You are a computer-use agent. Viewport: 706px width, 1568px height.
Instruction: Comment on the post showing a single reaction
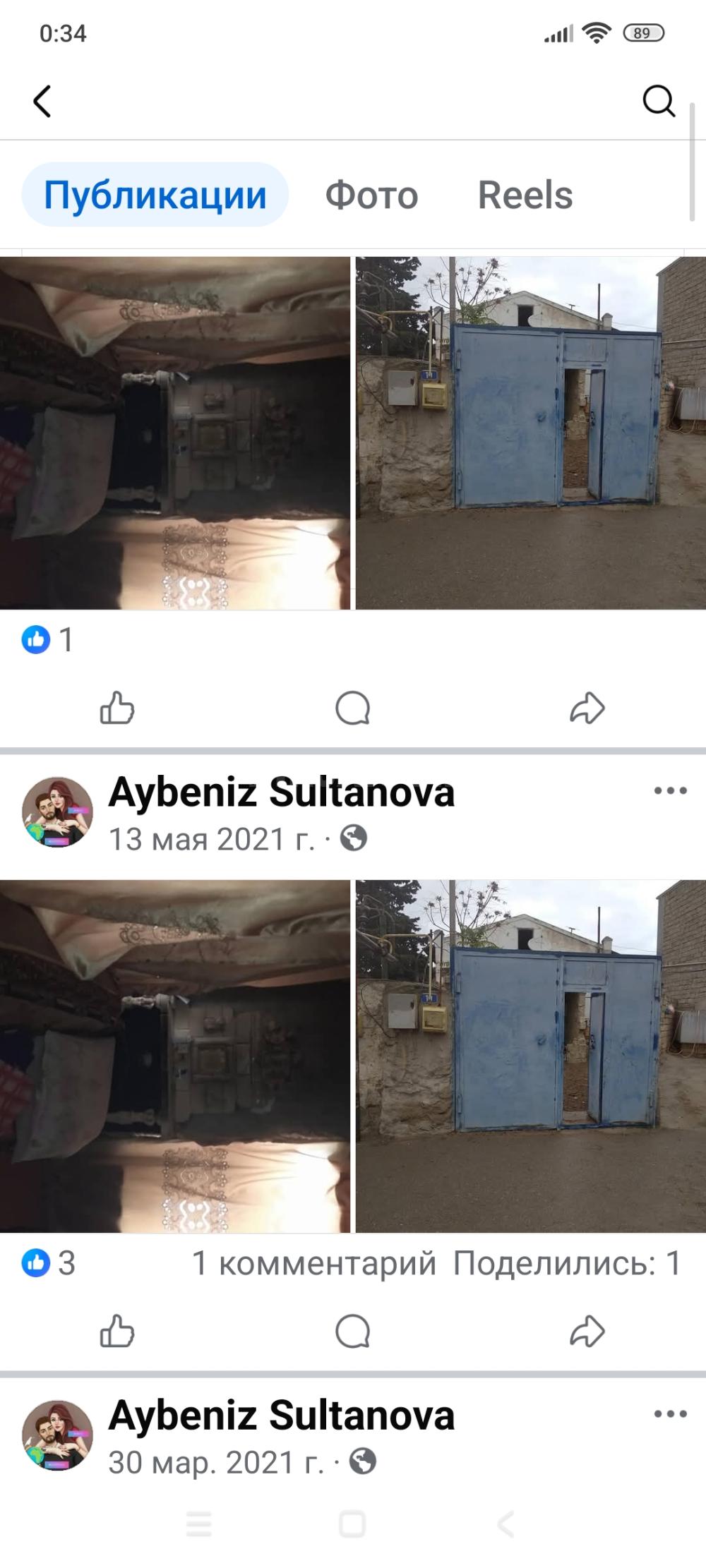click(352, 708)
